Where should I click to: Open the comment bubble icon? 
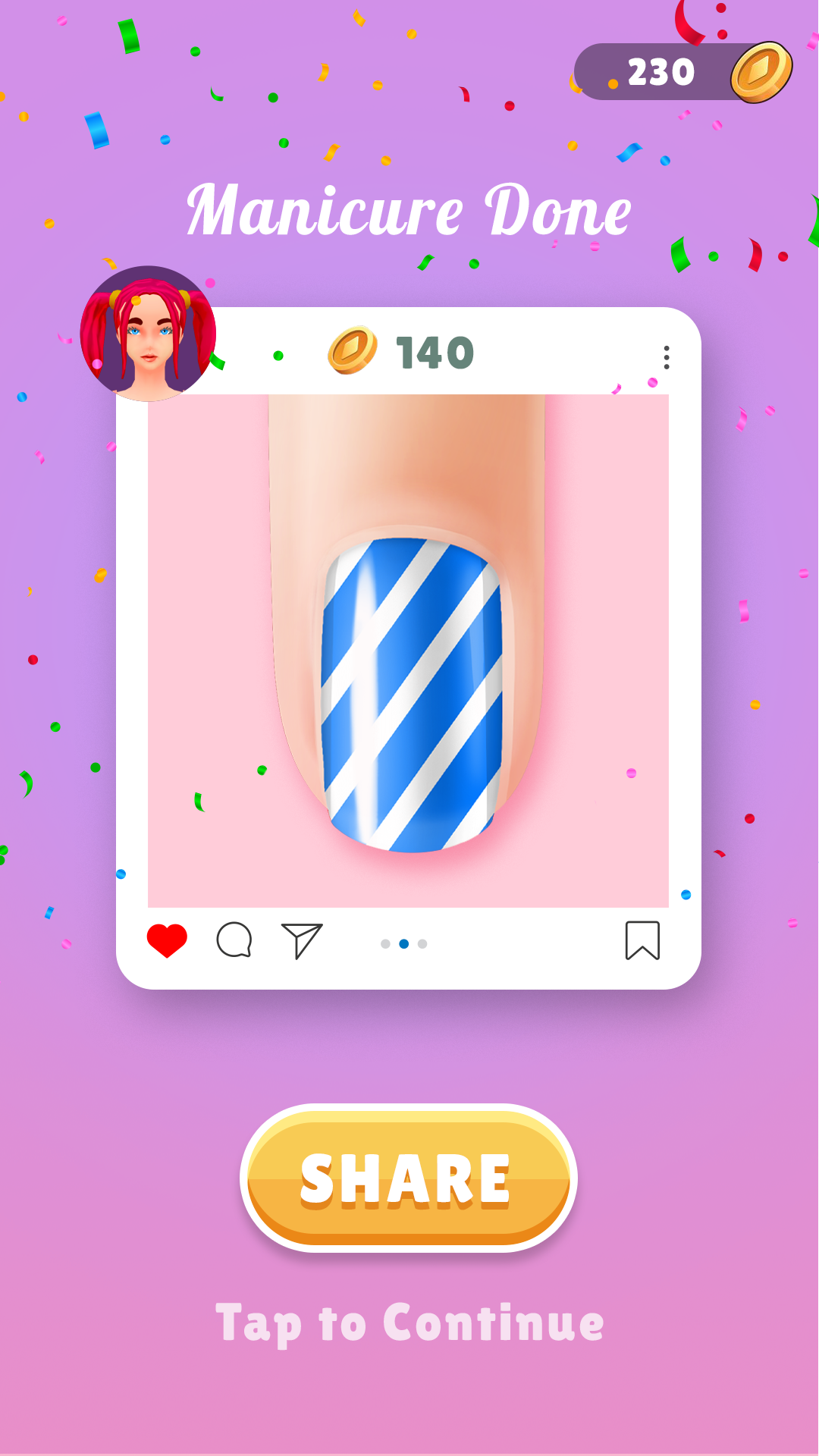pyautogui.click(x=234, y=940)
